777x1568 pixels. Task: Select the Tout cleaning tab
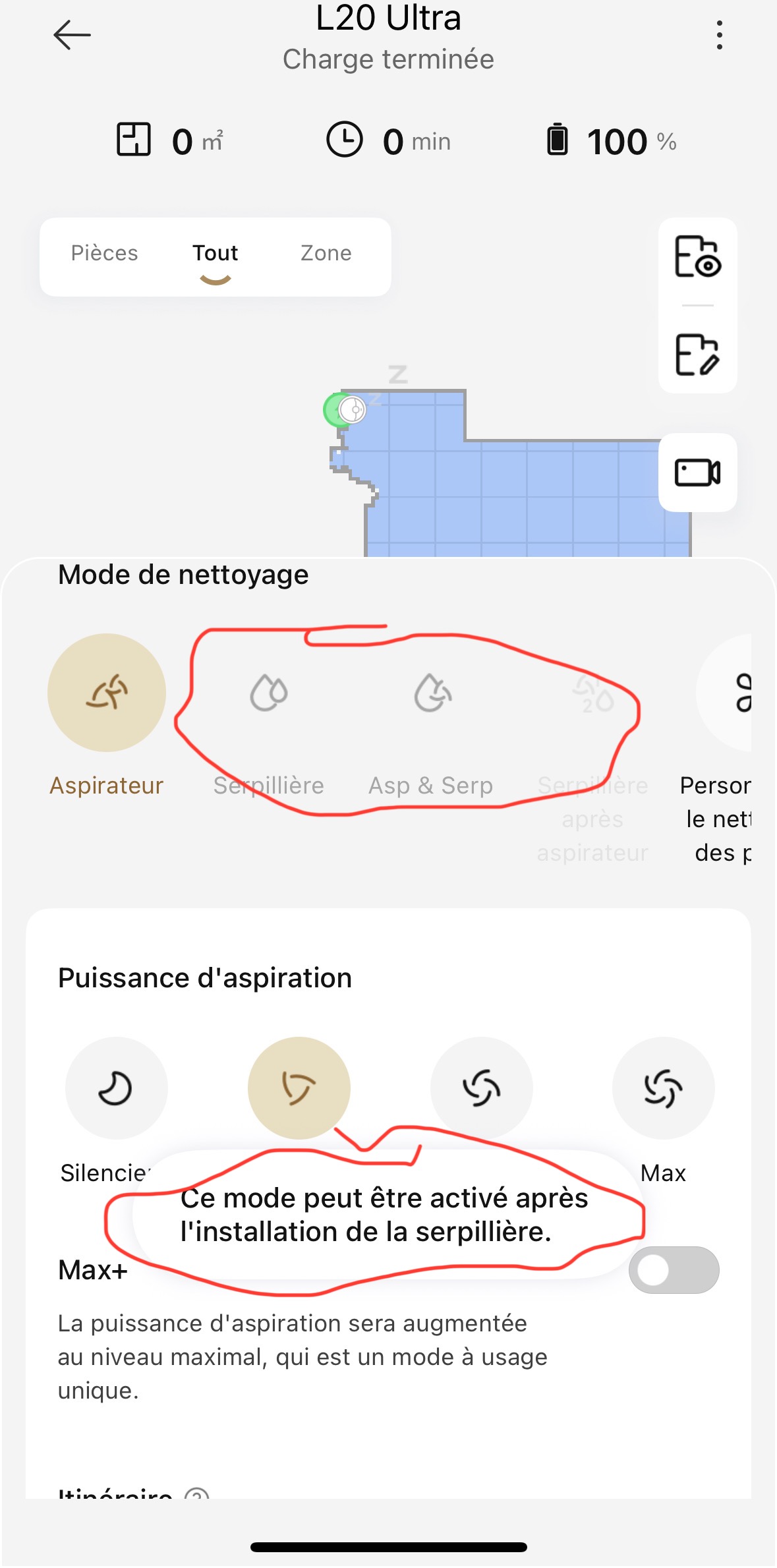coord(215,253)
